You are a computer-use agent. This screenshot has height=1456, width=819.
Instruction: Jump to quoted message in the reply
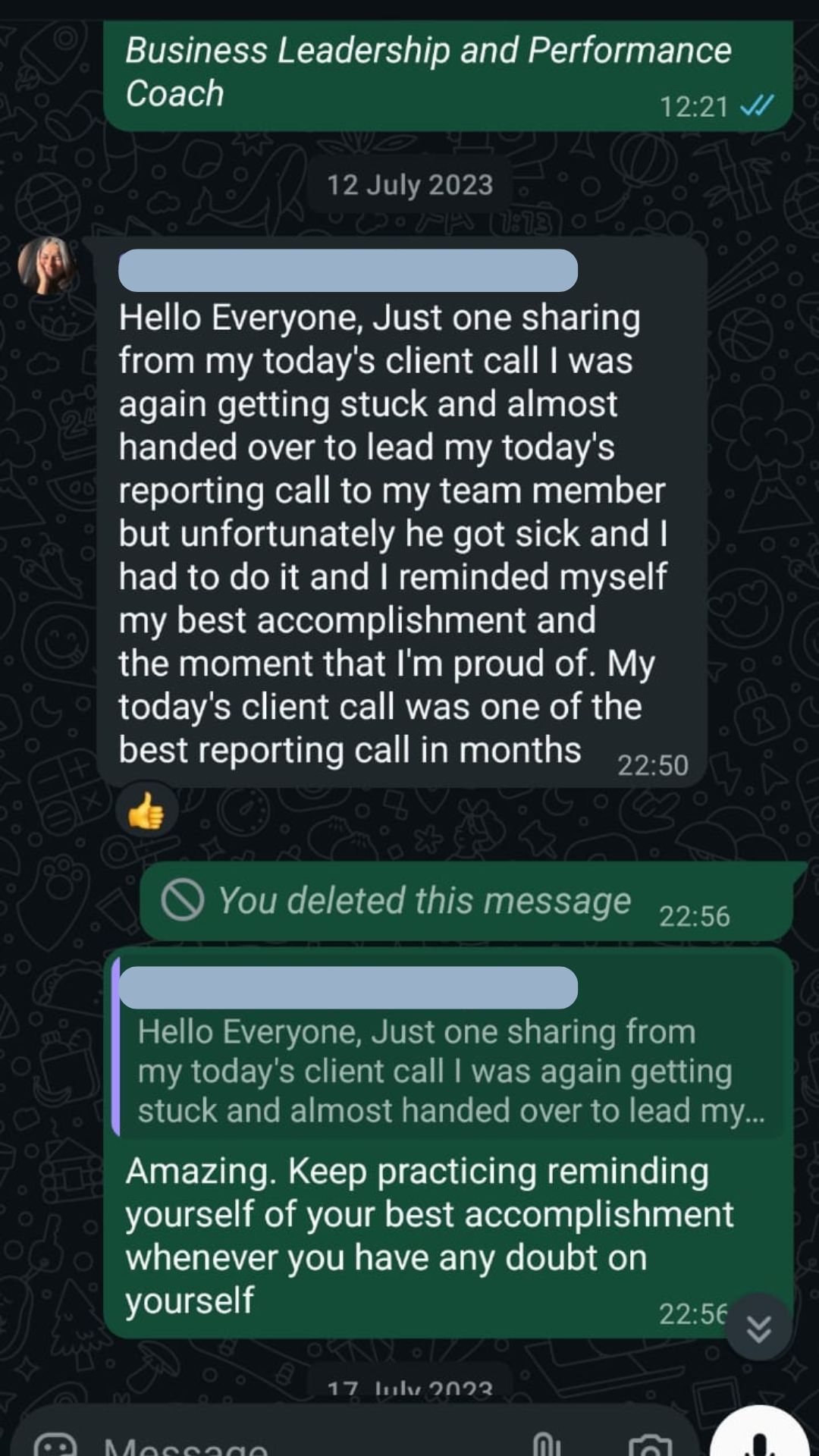[x=449, y=1049]
